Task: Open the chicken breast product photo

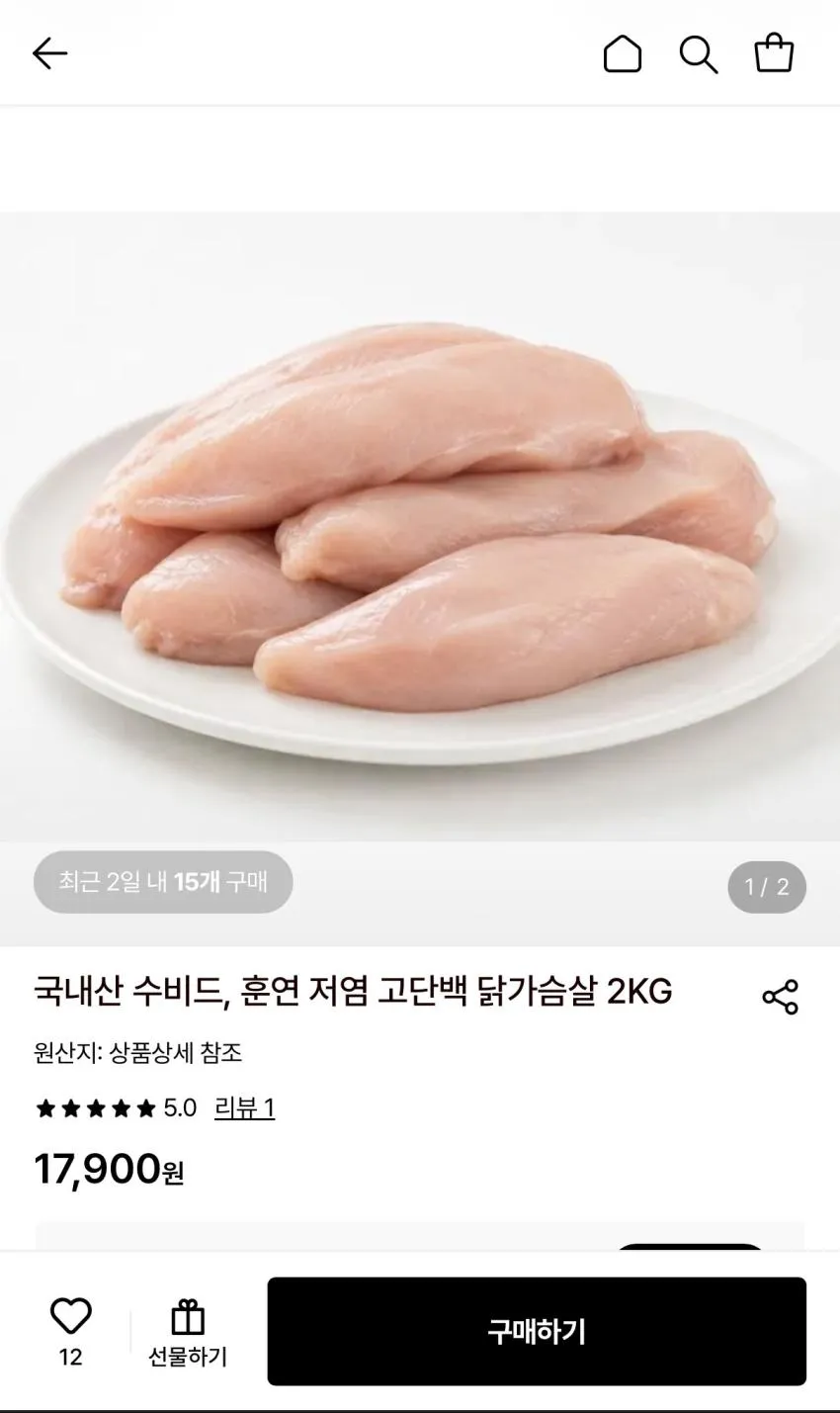Action: pos(420,527)
